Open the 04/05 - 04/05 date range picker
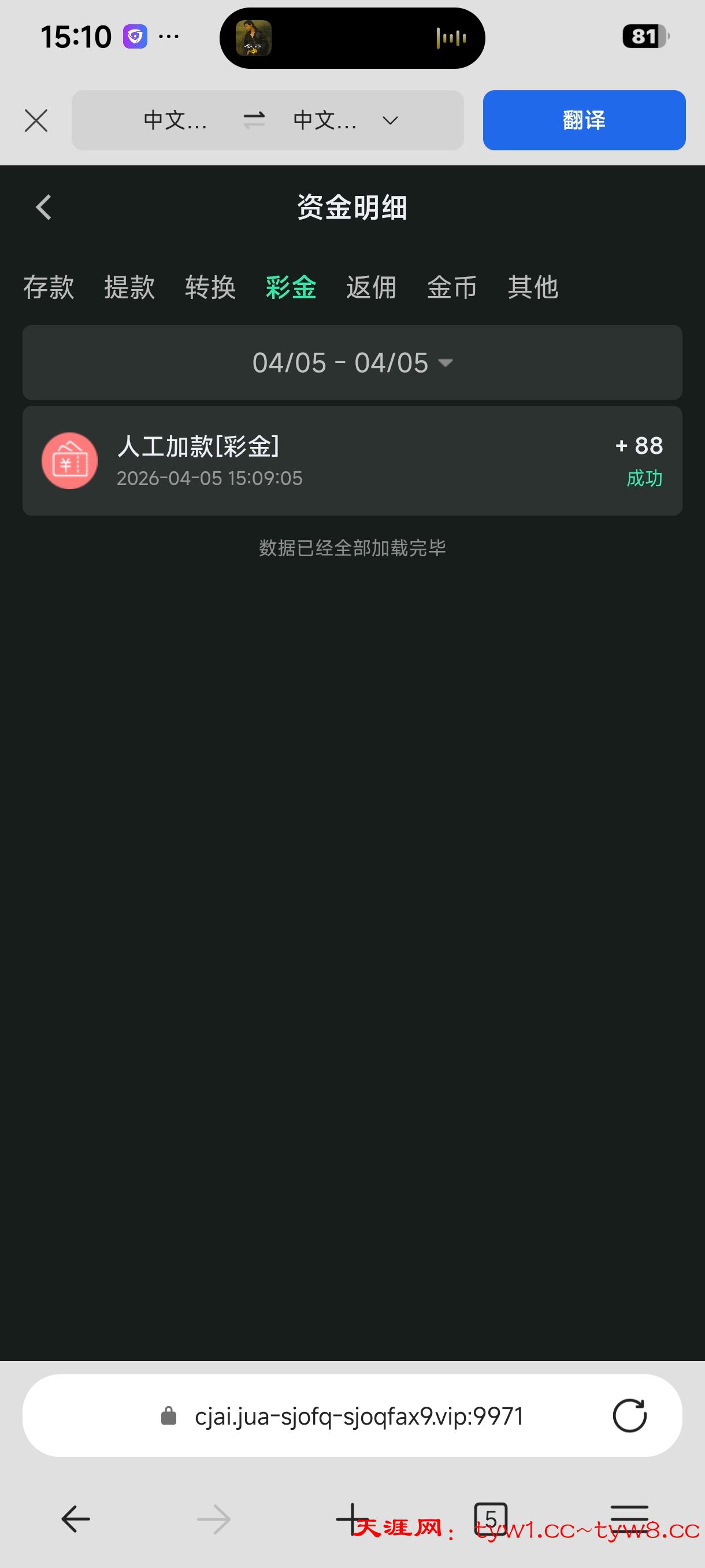 352,363
